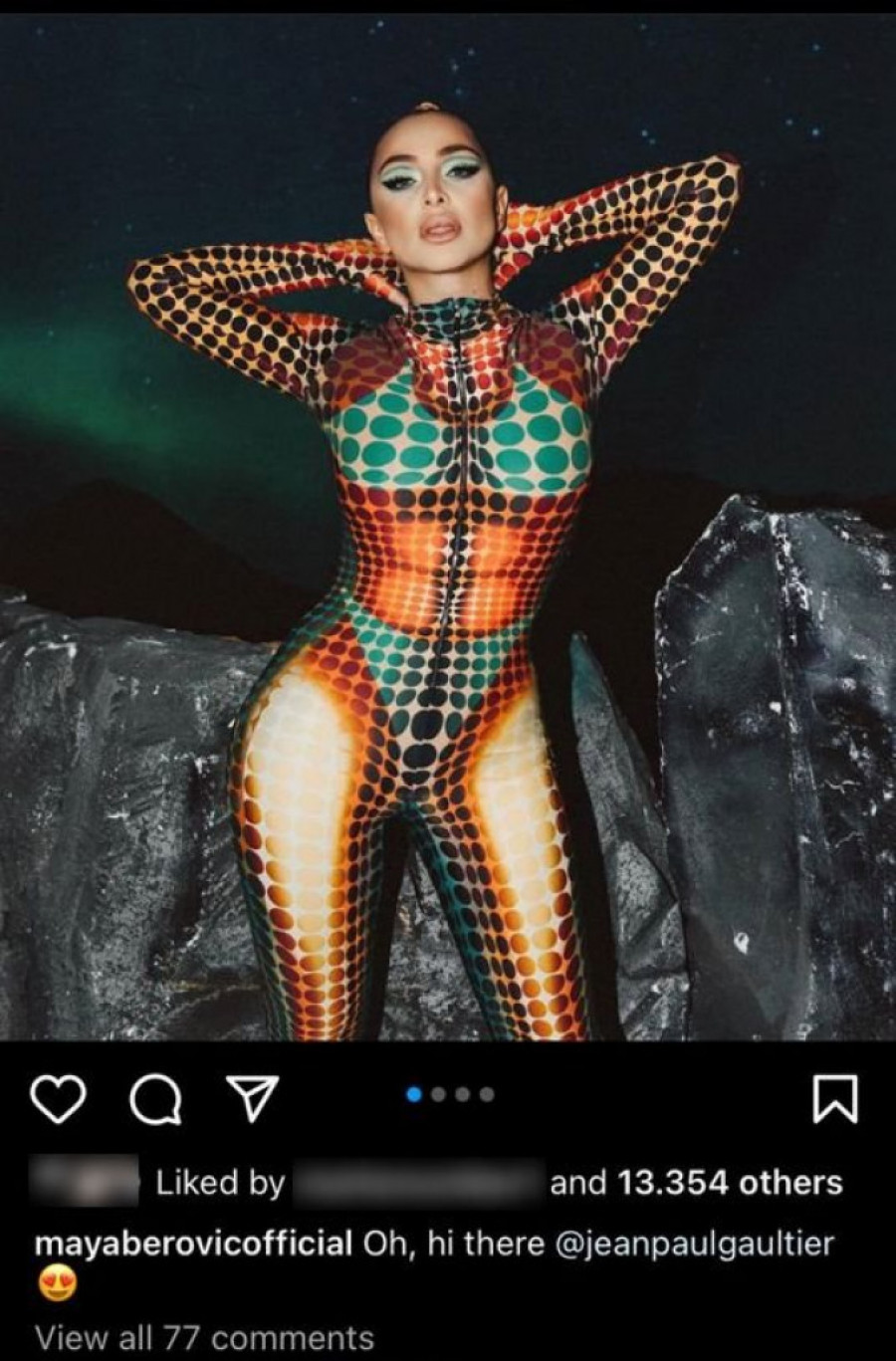Open mayaberovicofficial profile from caption

point(193,1244)
